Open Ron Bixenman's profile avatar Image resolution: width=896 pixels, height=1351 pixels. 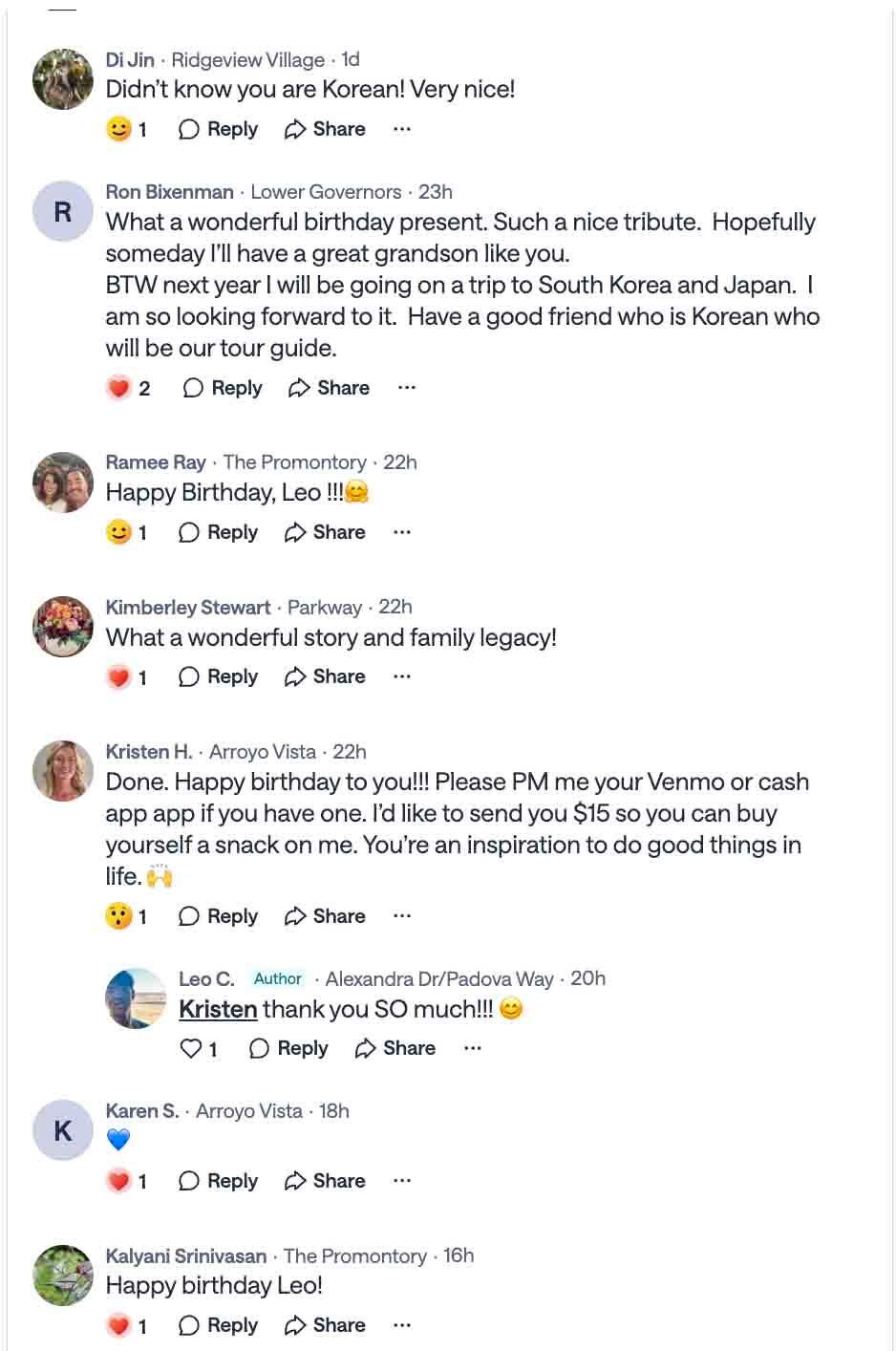63,211
